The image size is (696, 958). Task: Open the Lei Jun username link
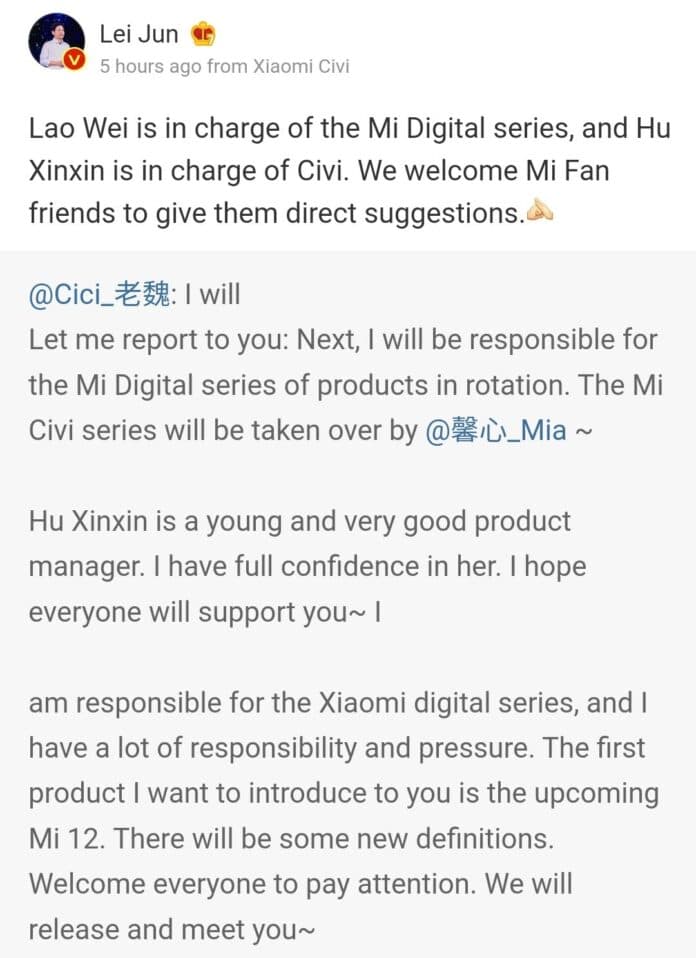[138, 34]
